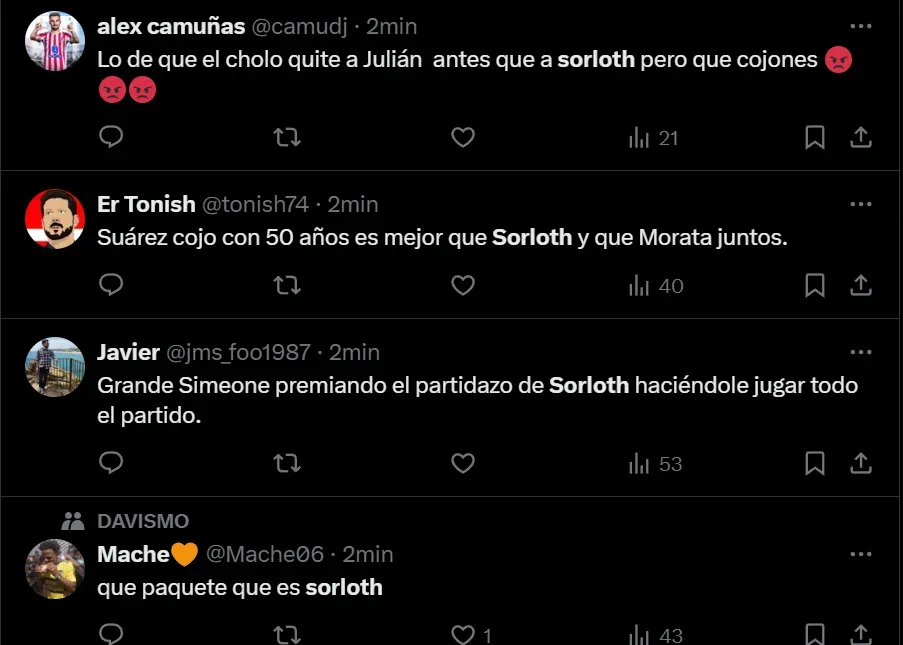
Task: Retweet Er Tonish's post
Action: (287, 286)
